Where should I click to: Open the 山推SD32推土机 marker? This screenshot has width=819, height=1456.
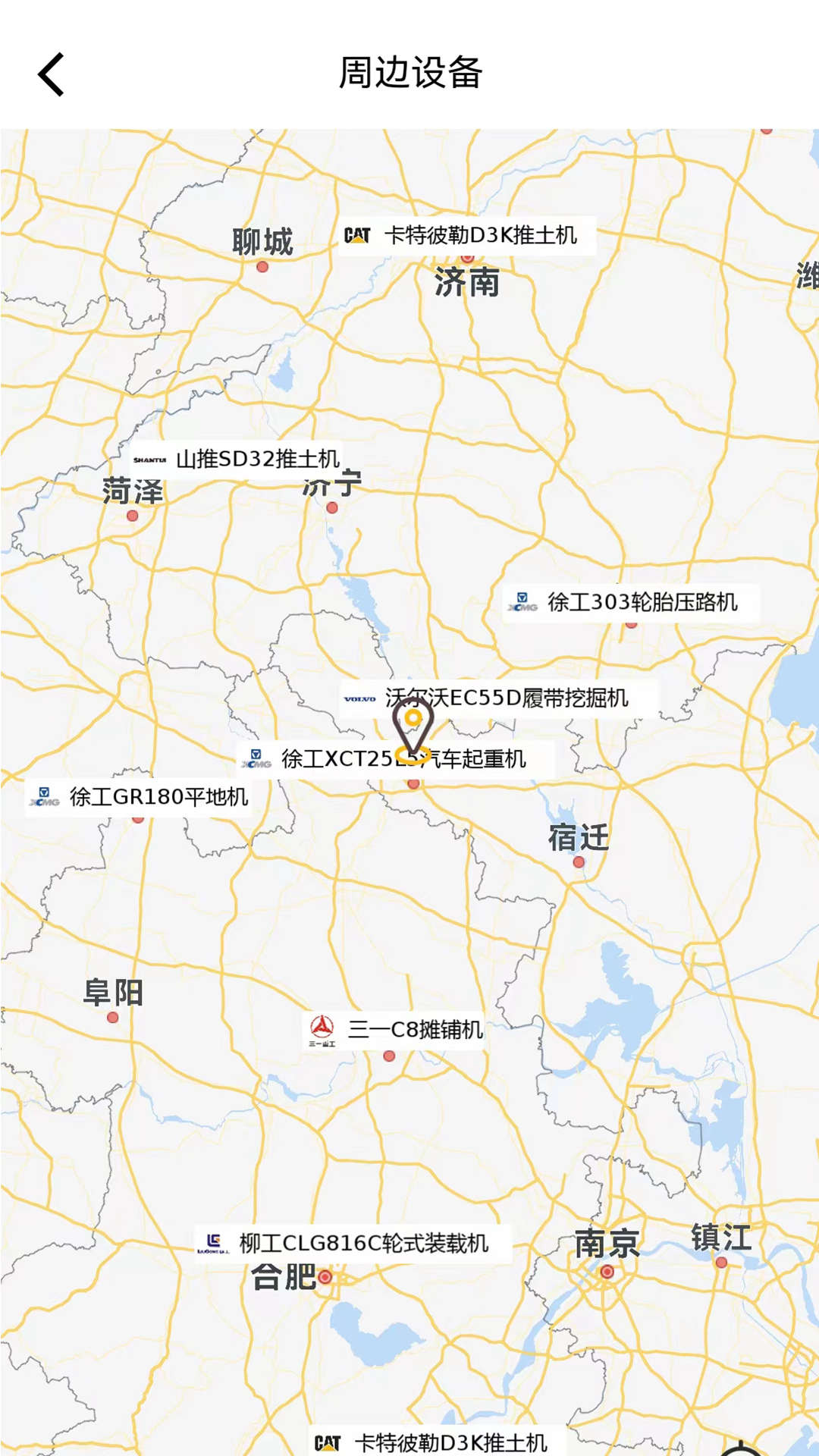coord(236,460)
